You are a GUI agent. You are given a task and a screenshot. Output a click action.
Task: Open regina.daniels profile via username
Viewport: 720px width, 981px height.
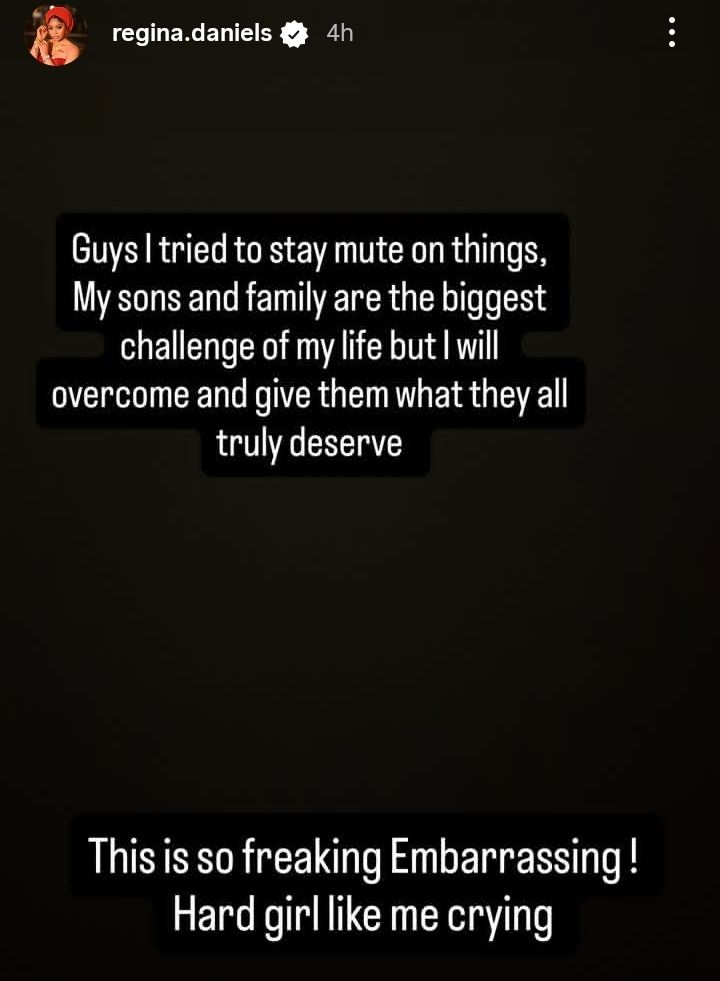click(x=192, y=33)
